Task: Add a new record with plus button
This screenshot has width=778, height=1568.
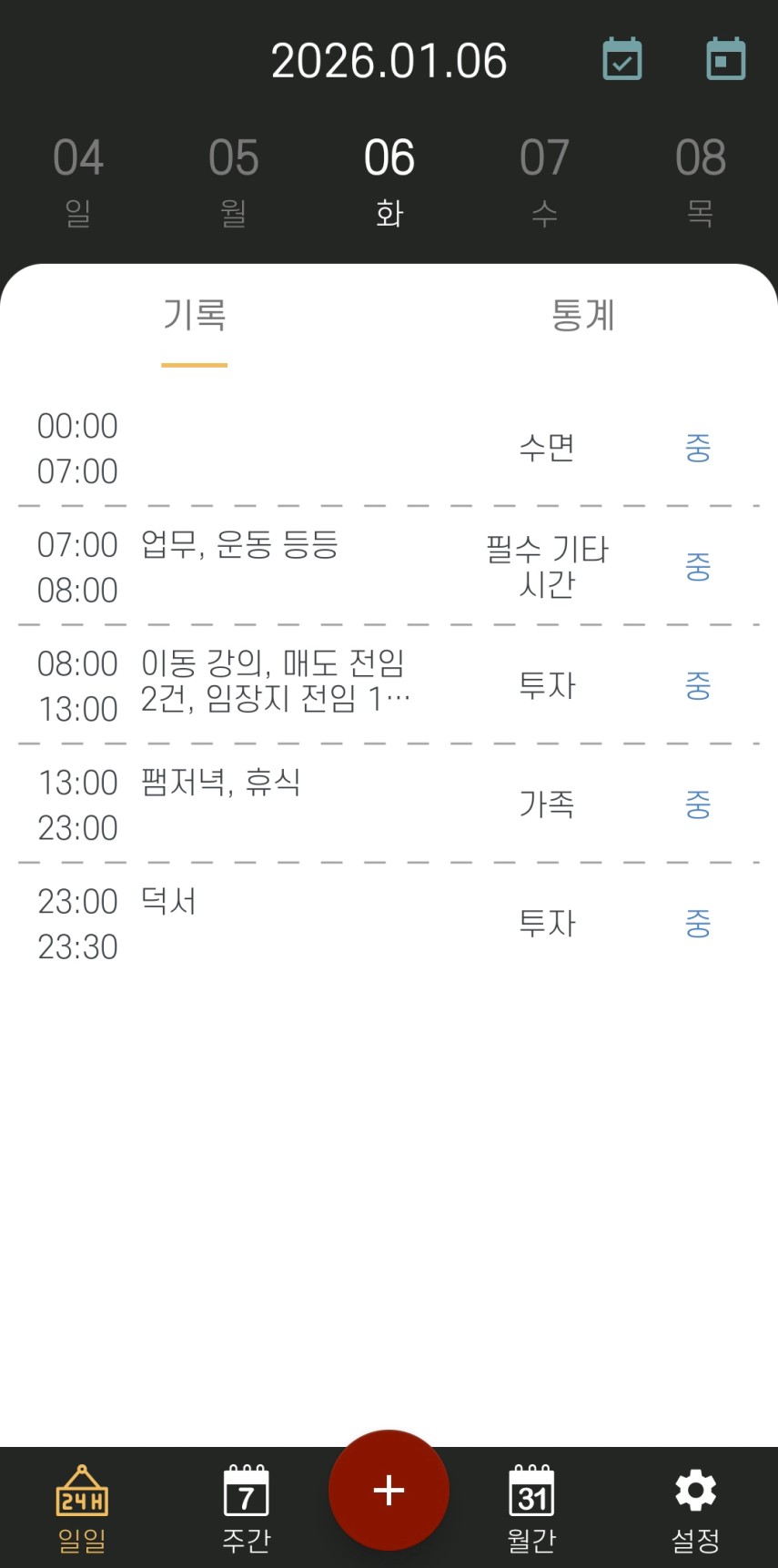Action: pos(389,1491)
